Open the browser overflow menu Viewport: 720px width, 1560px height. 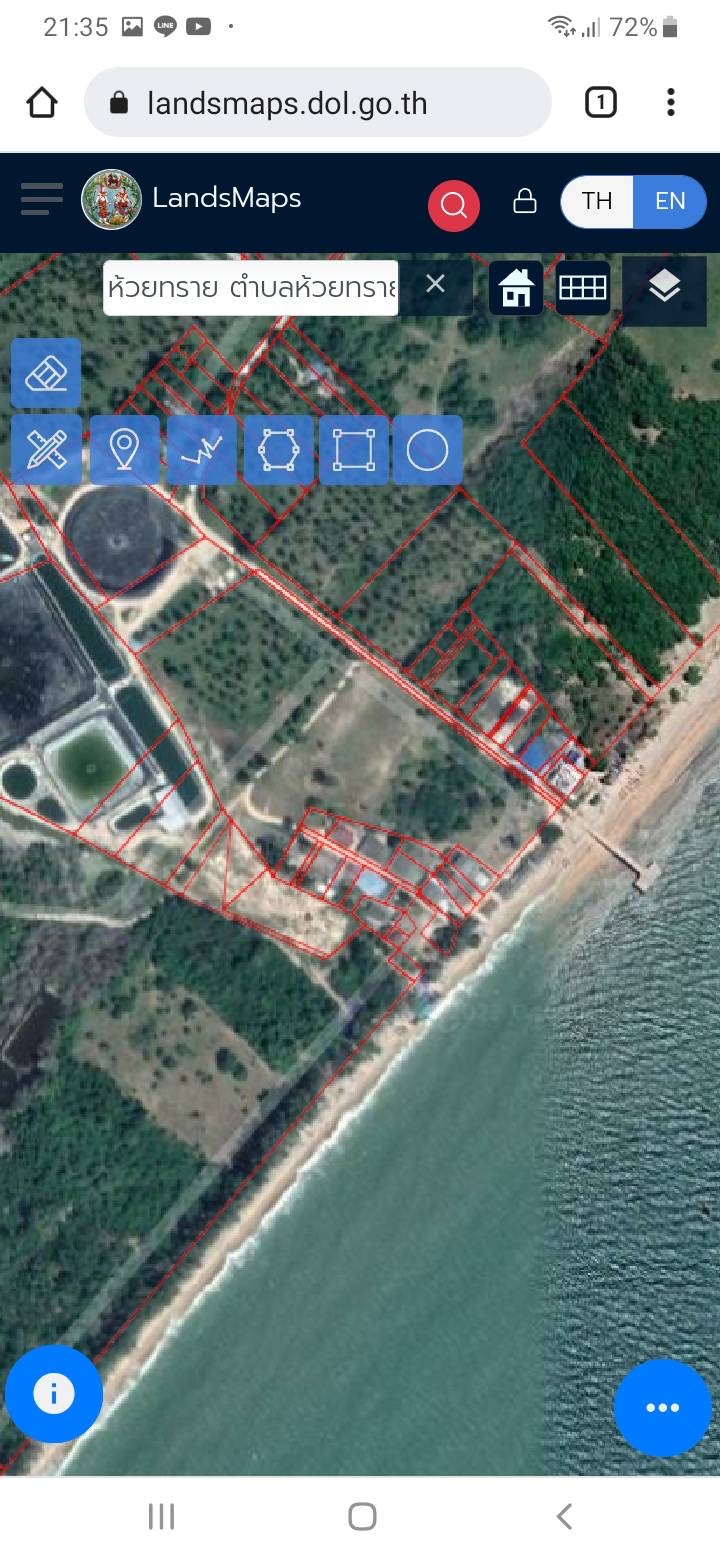pyautogui.click(x=671, y=102)
